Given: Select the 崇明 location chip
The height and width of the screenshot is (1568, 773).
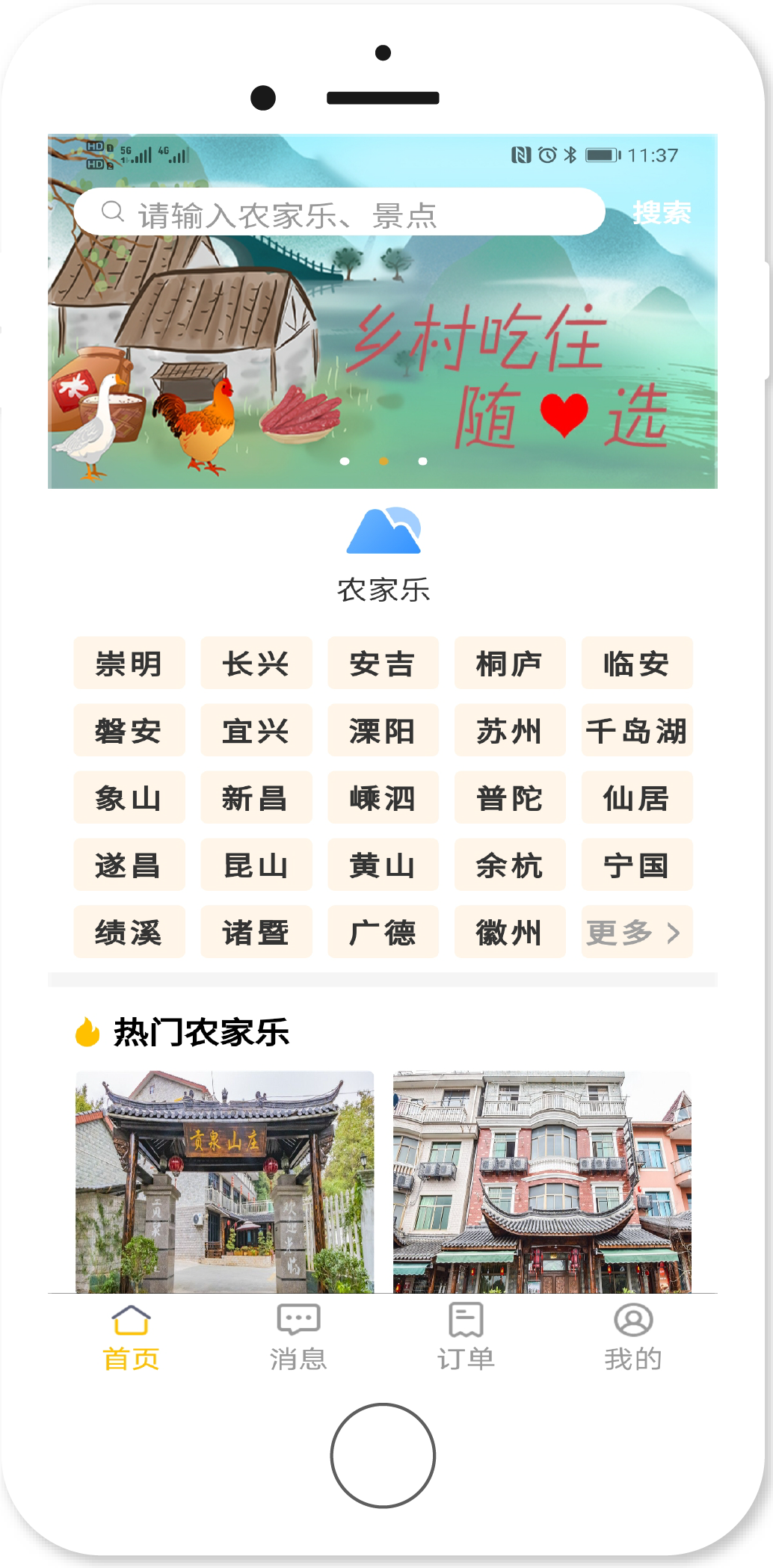Looking at the screenshot, I should 129,664.
